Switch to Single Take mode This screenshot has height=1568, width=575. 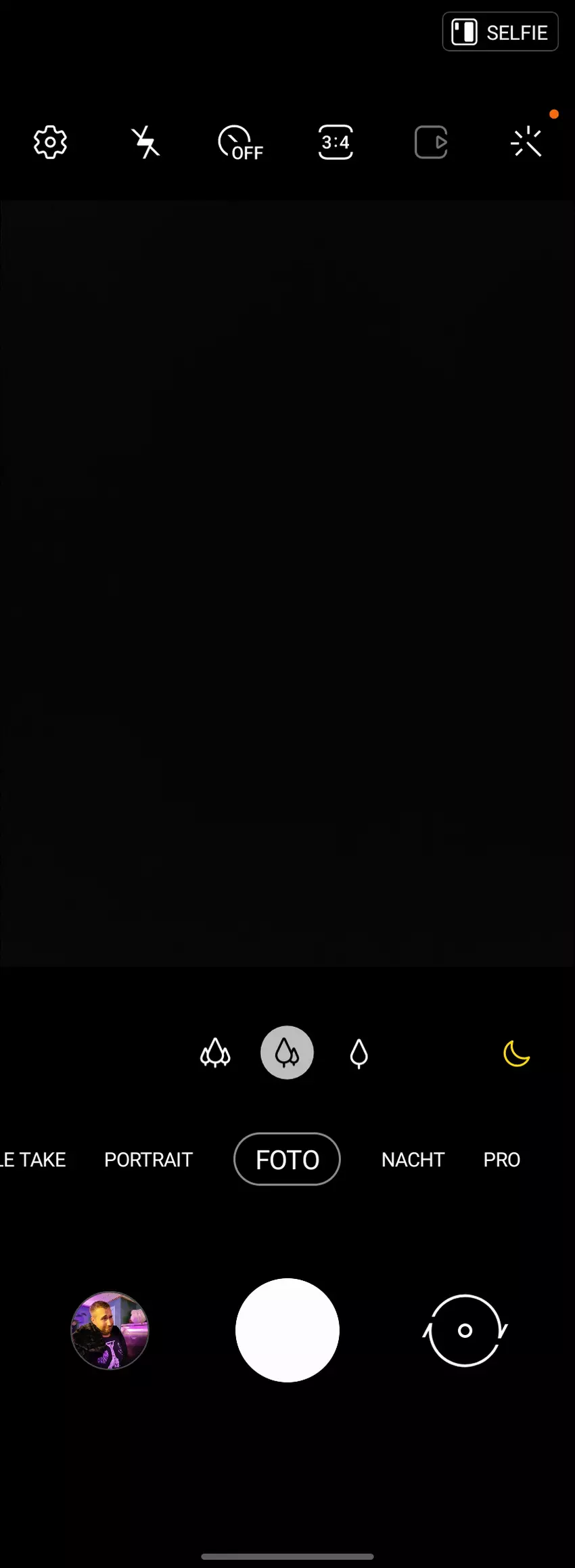(34, 1160)
